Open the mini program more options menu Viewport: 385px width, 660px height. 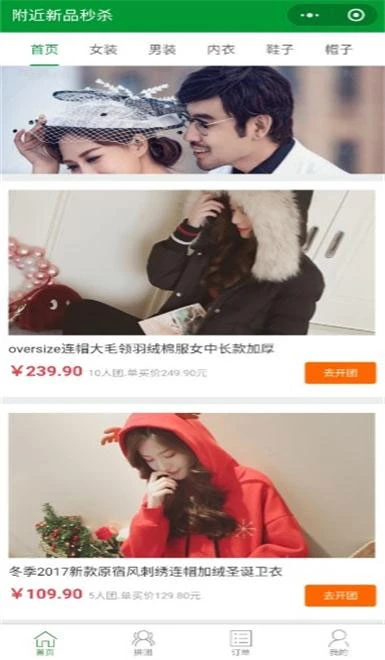click(310, 16)
